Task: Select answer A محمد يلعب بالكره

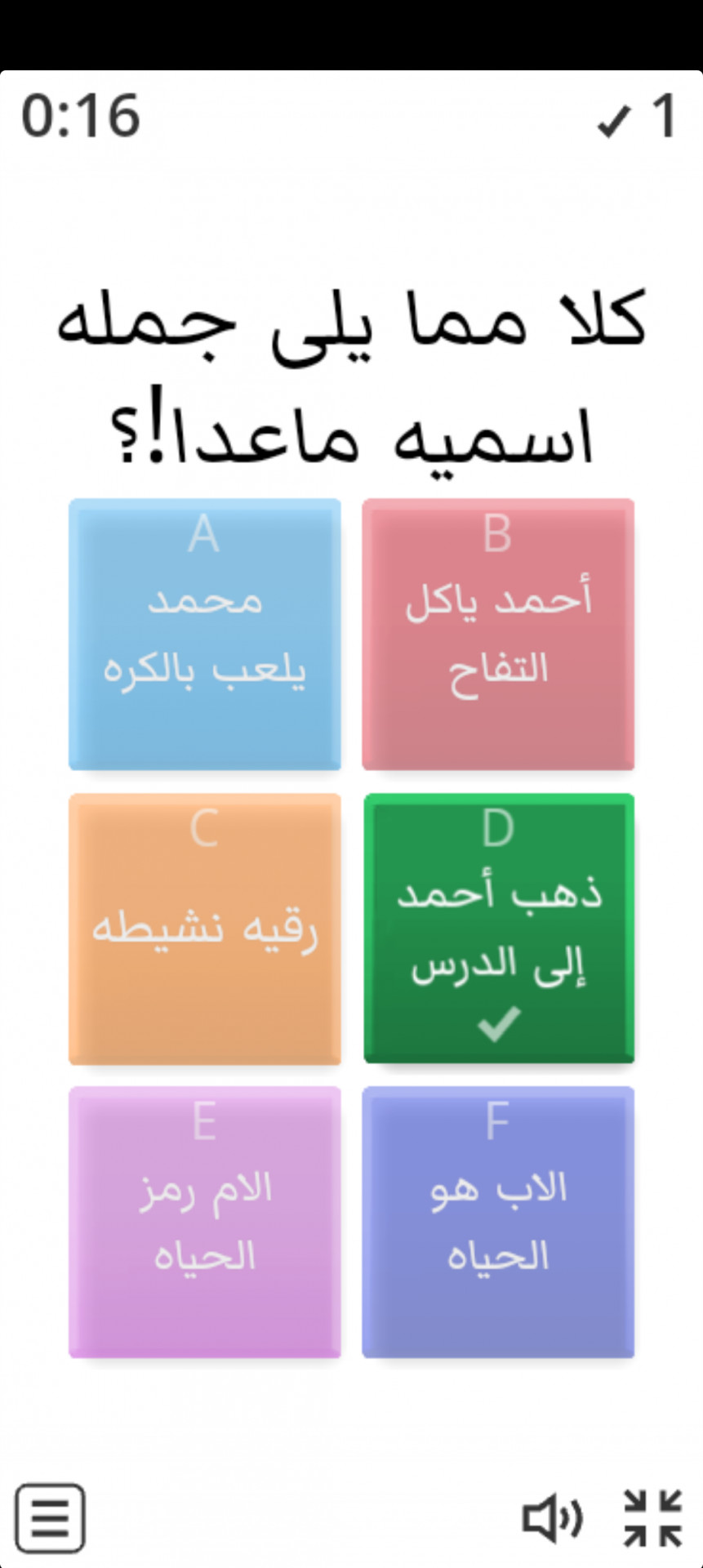Action: point(204,634)
